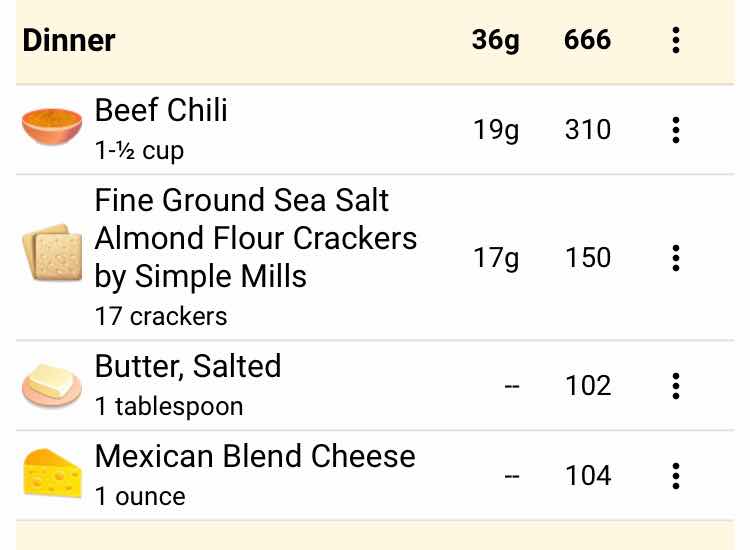The image size is (750, 550).
Task: Open the Dinner section overflow menu
Action: click(676, 40)
